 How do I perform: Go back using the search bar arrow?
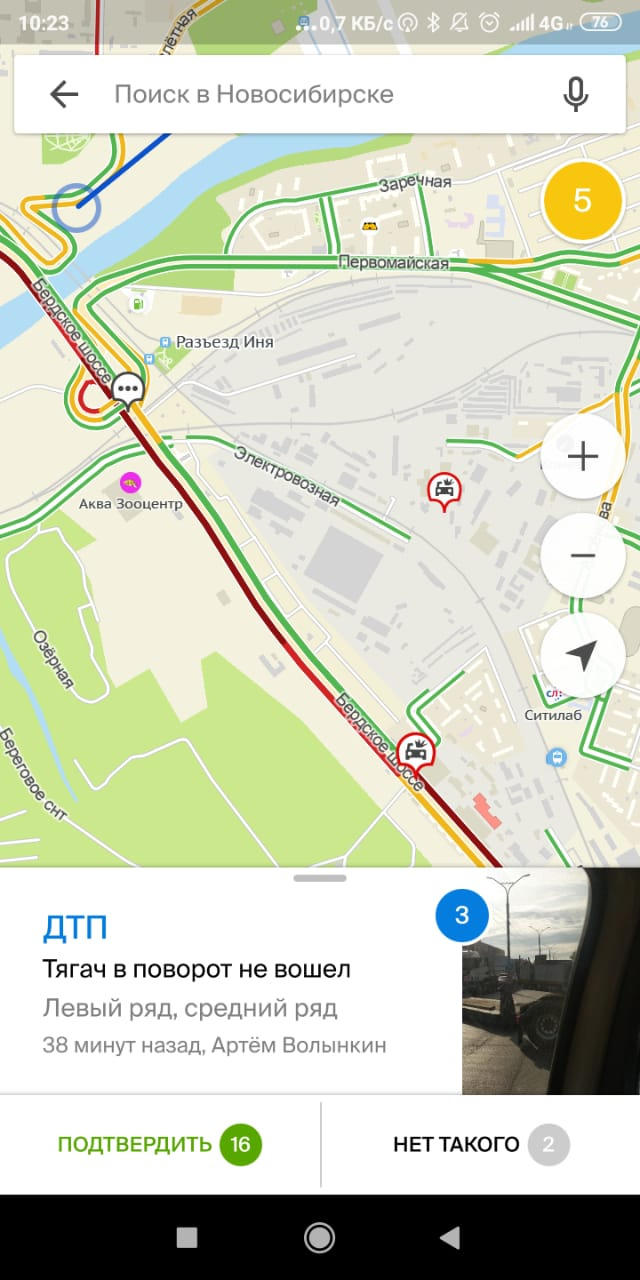pyautogui.click(x=64, y=94)
